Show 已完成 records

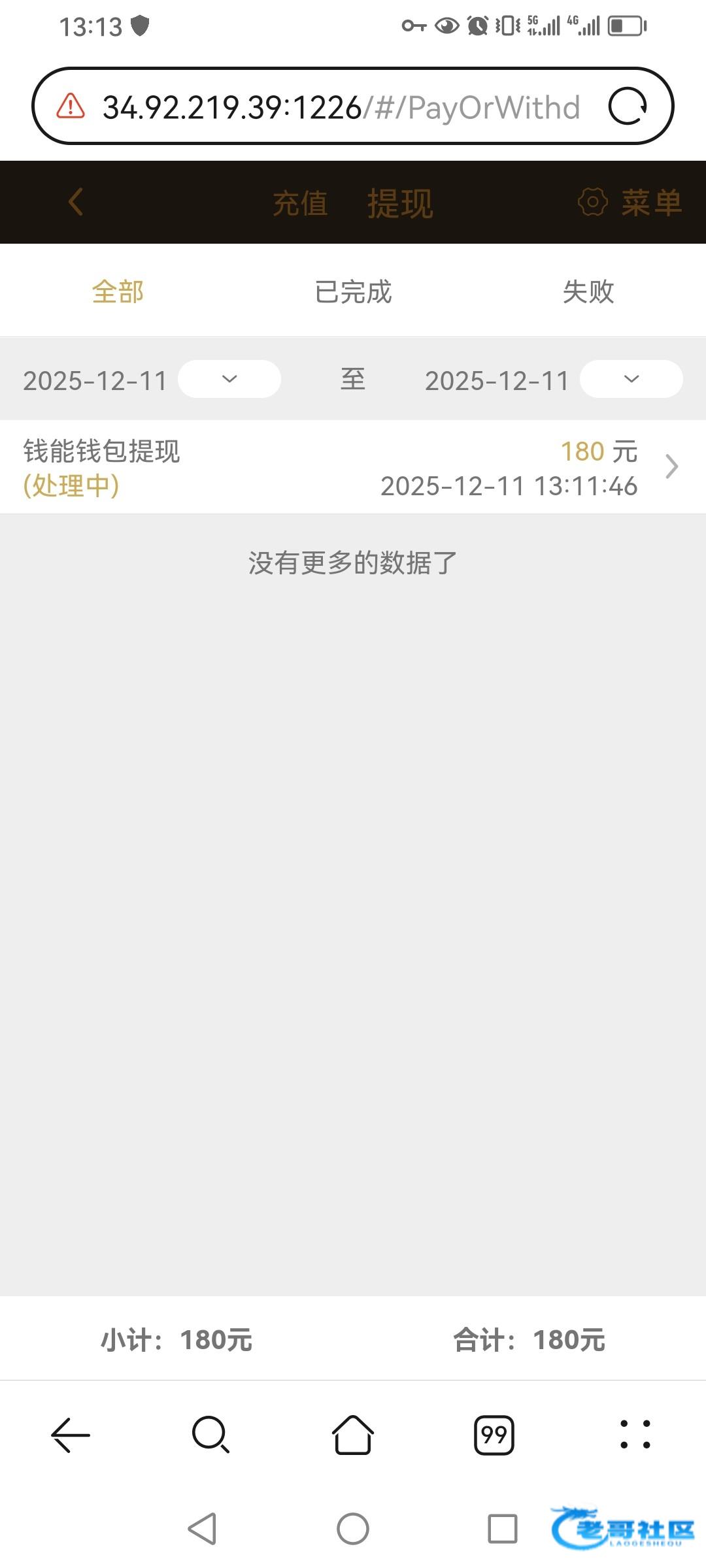click(353, 291)
